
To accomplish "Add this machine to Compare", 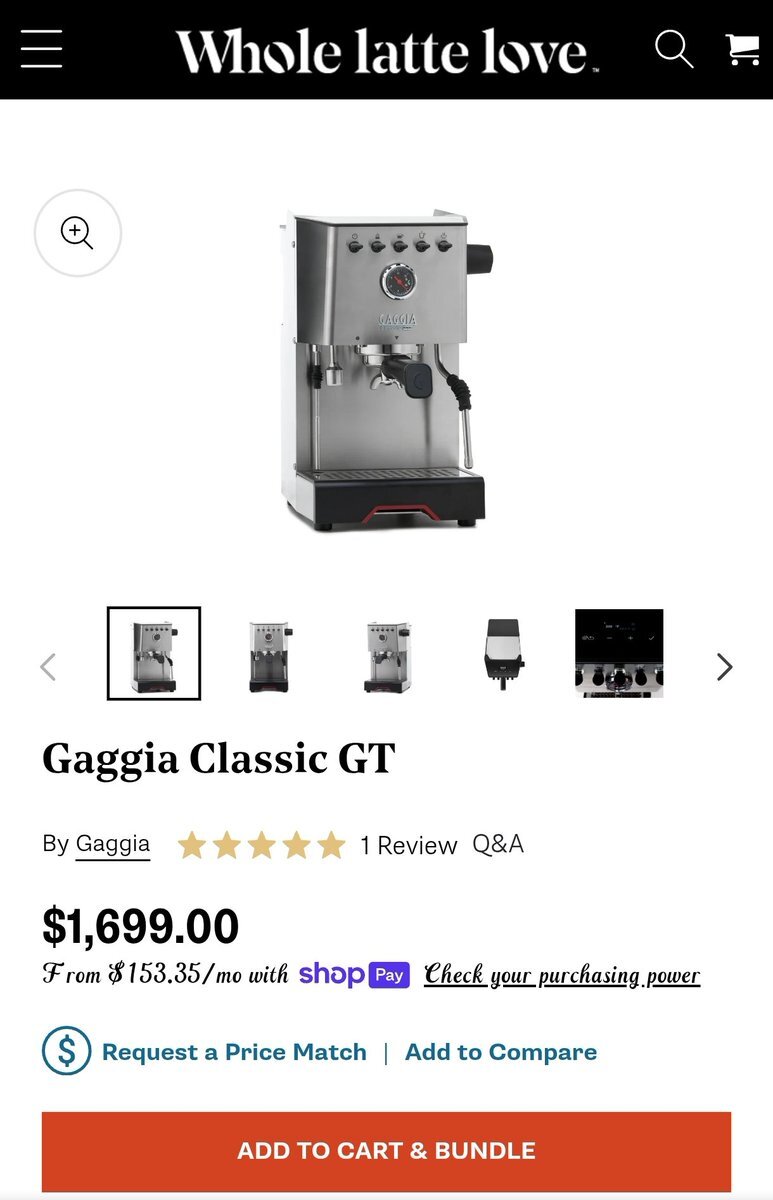I will [x=500, y=1052].
